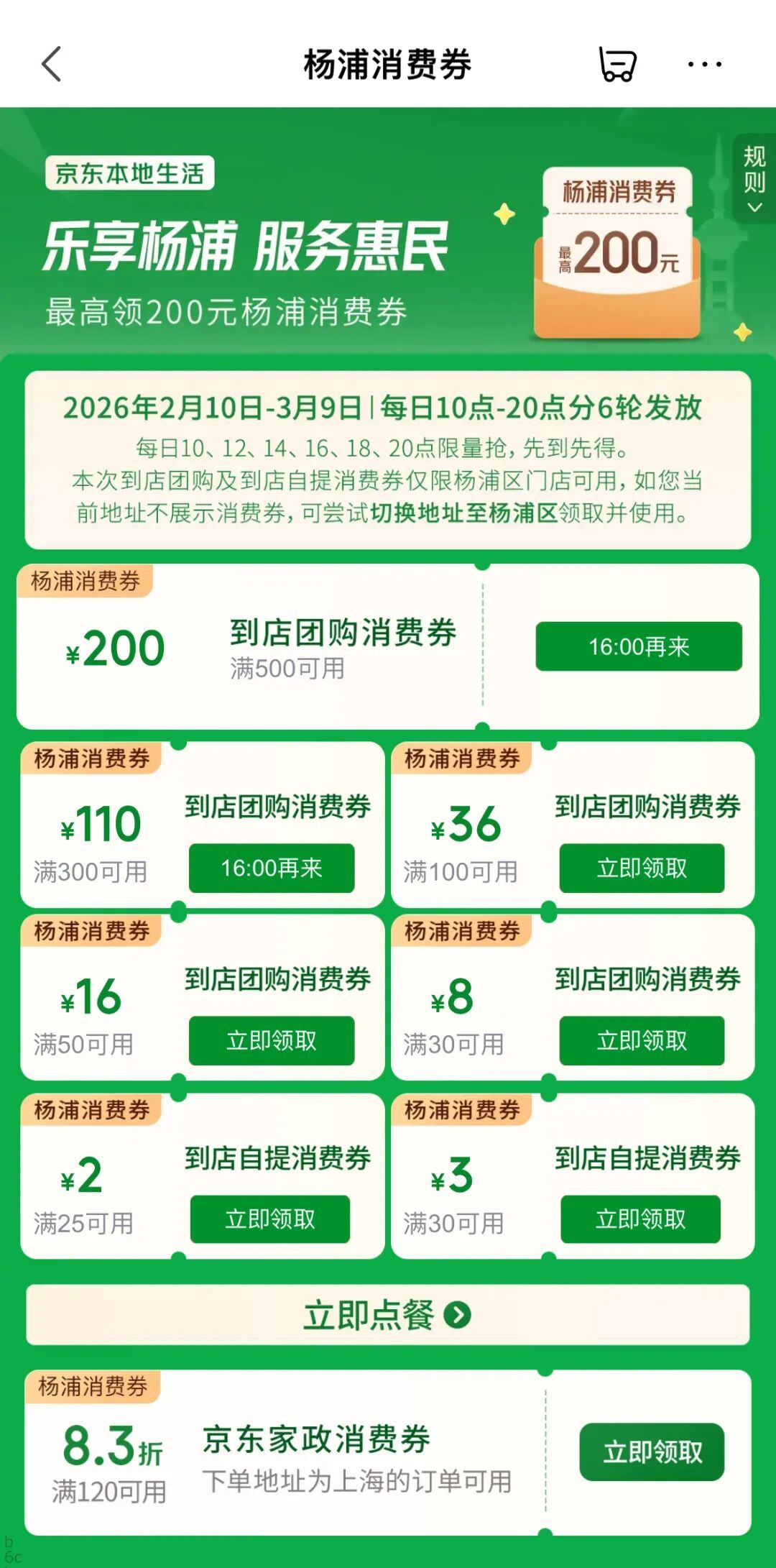Viewport: 776px width, 1568px height.
Task: Open the shopping cart icon
Action: point(617,65)
